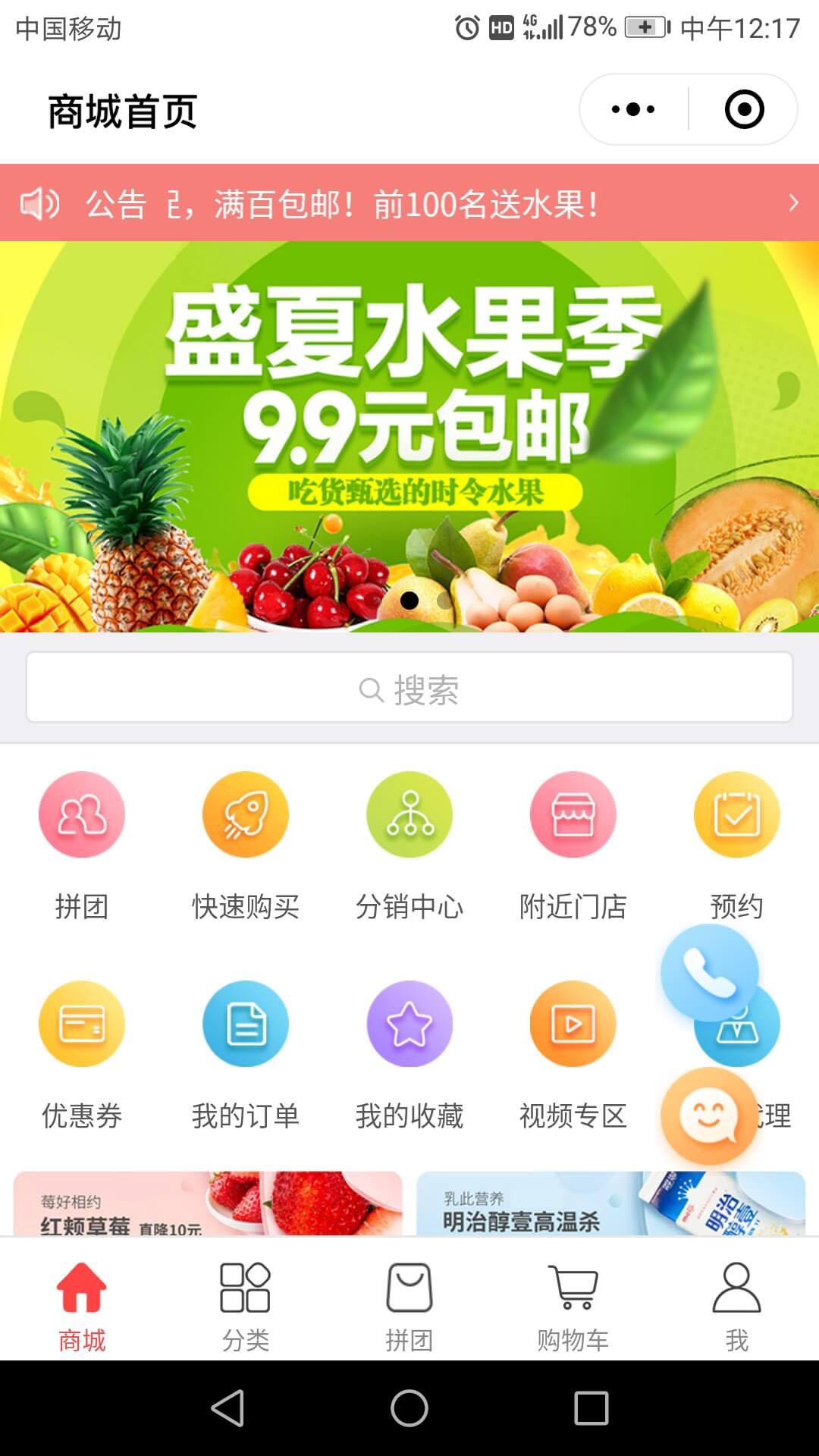Open the 盛夏水果季 banner
Screen dimensions: 819x1456
(x=409, y=436)
